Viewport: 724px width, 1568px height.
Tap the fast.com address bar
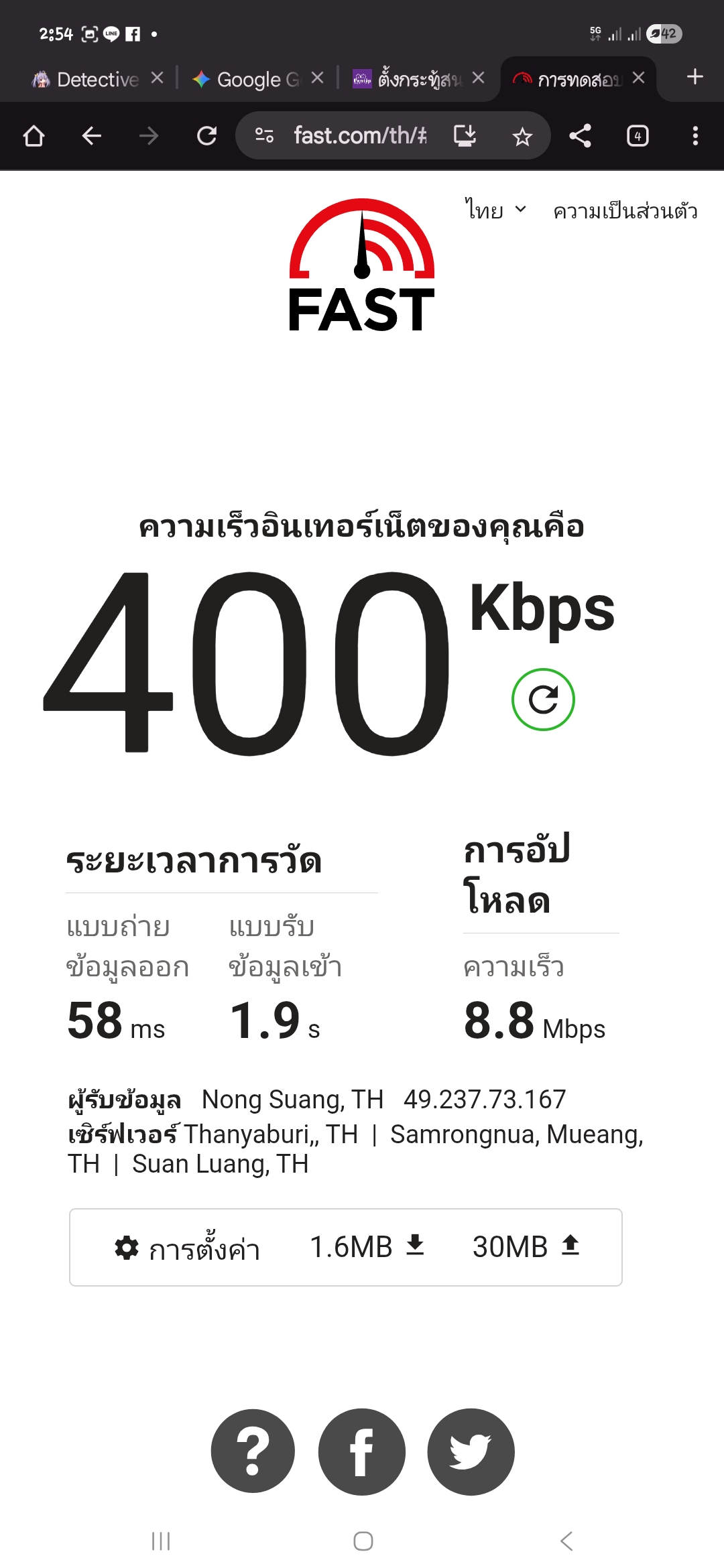point(359,136)
